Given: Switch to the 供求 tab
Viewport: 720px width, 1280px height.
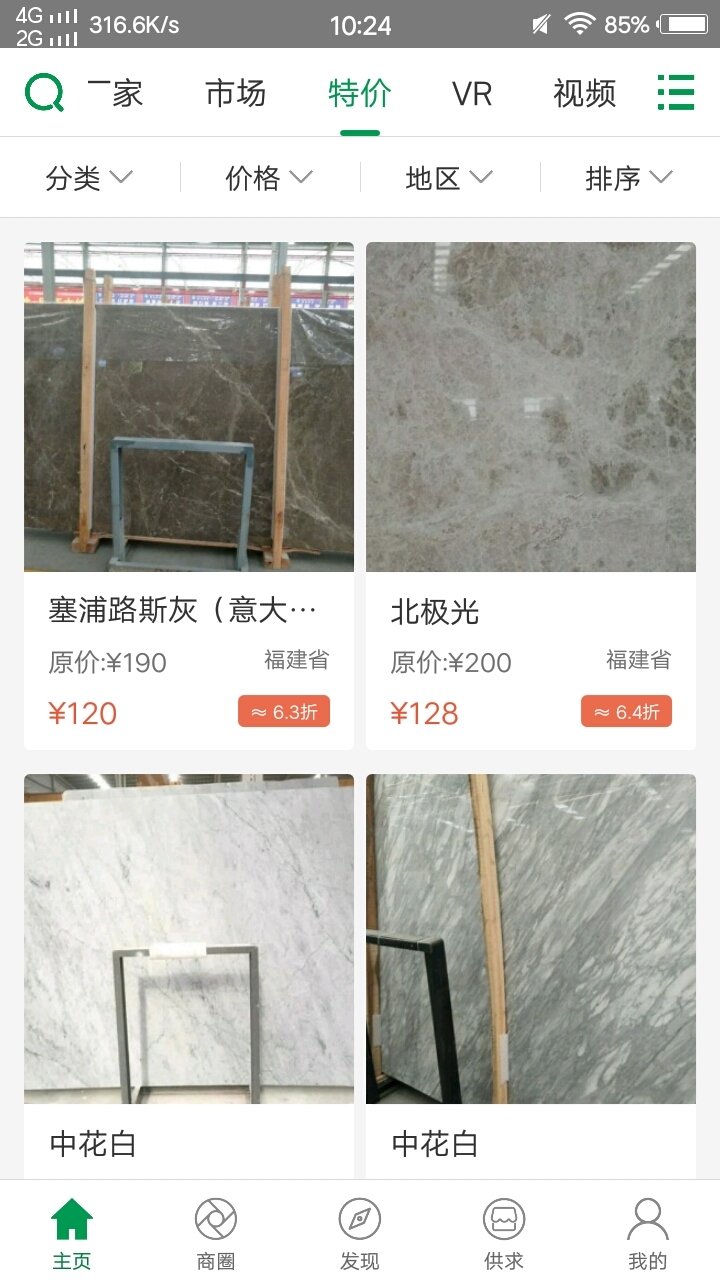Looking at the screenshot, I should [x=504, y=1232].
